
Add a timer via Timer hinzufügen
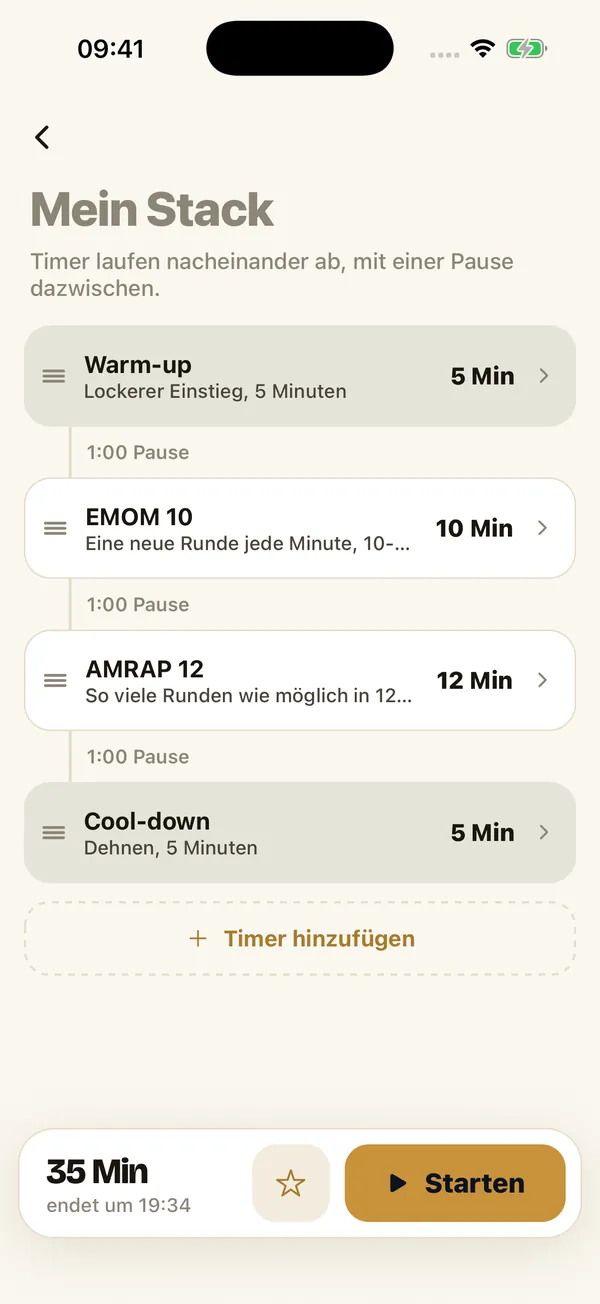click(x=300, y=939)
